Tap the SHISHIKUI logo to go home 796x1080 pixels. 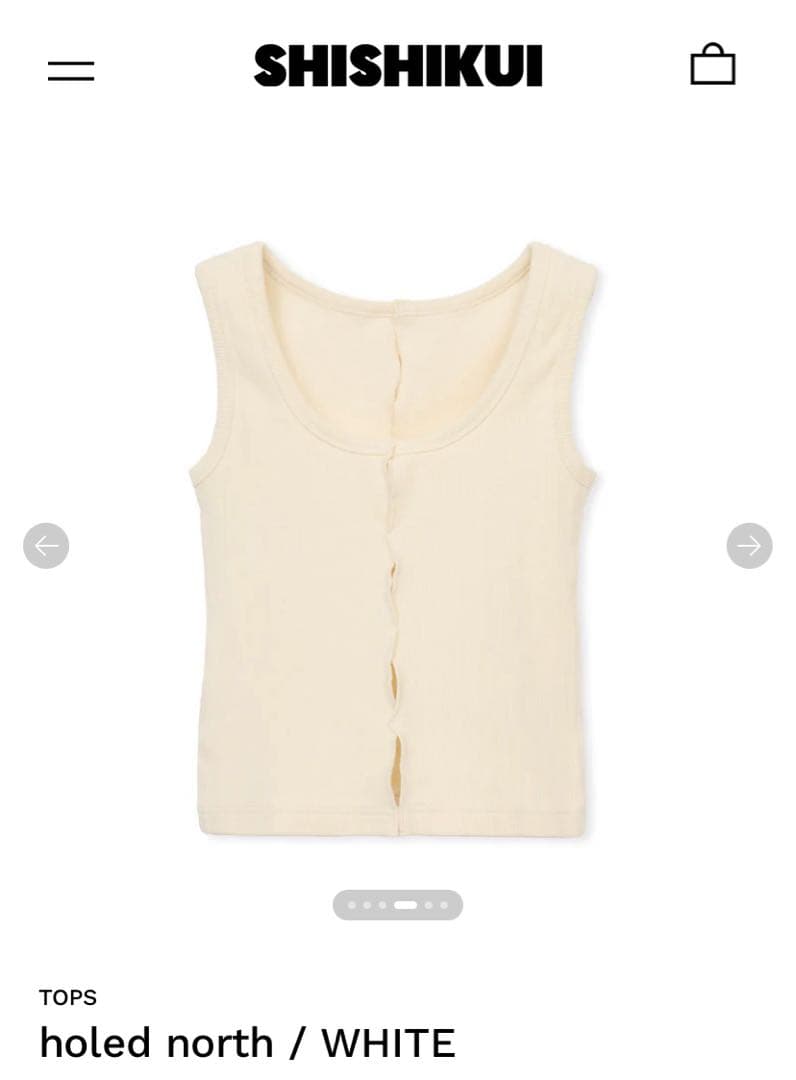(x=398, y=66)
